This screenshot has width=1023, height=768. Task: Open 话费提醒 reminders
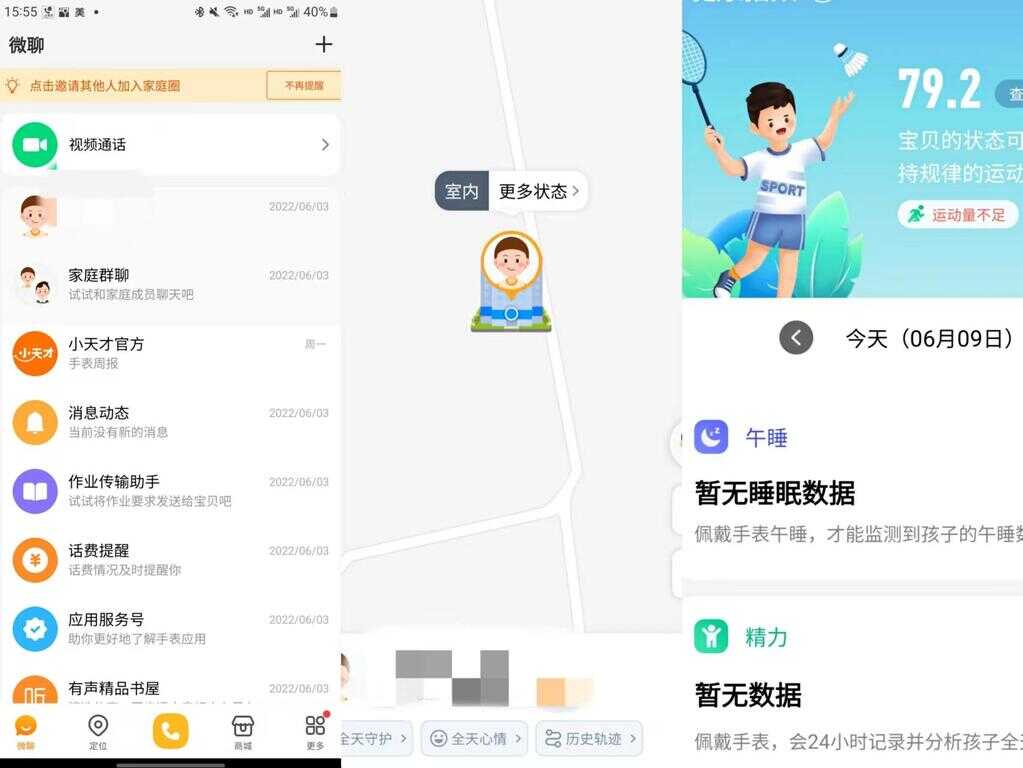point(170,560)
